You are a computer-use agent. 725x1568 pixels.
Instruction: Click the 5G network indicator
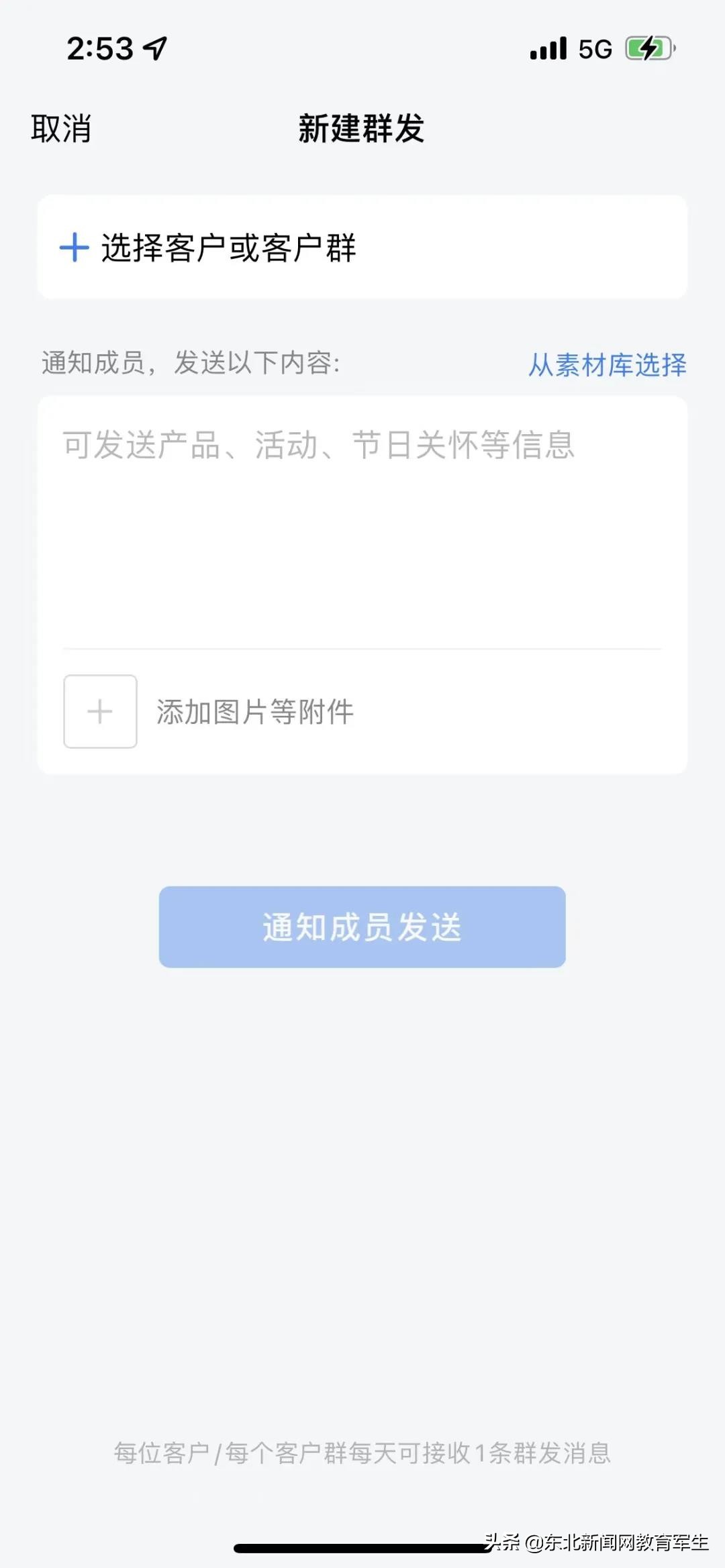pyautogui.click(x=593, y=48)
